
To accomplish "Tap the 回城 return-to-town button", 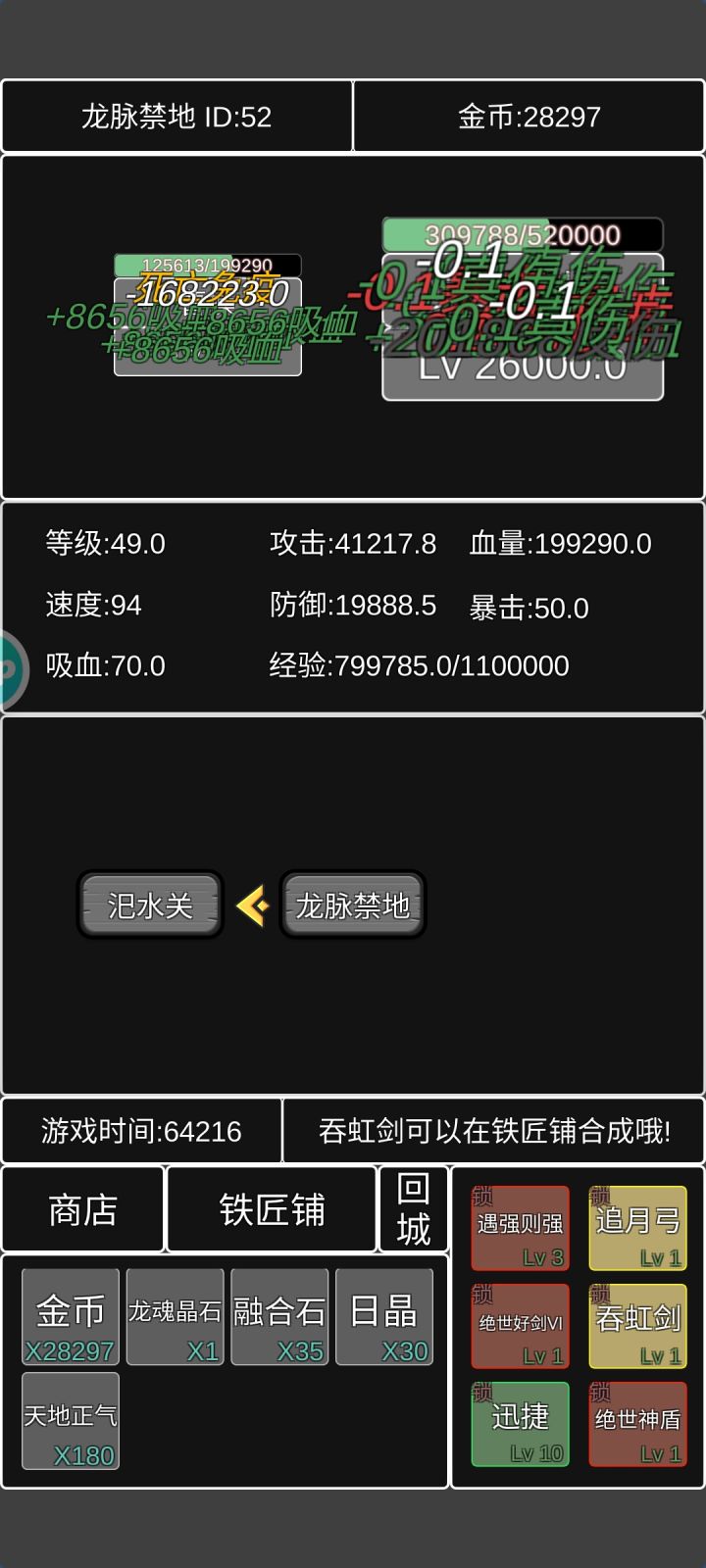I will (x=413, y=1208).
